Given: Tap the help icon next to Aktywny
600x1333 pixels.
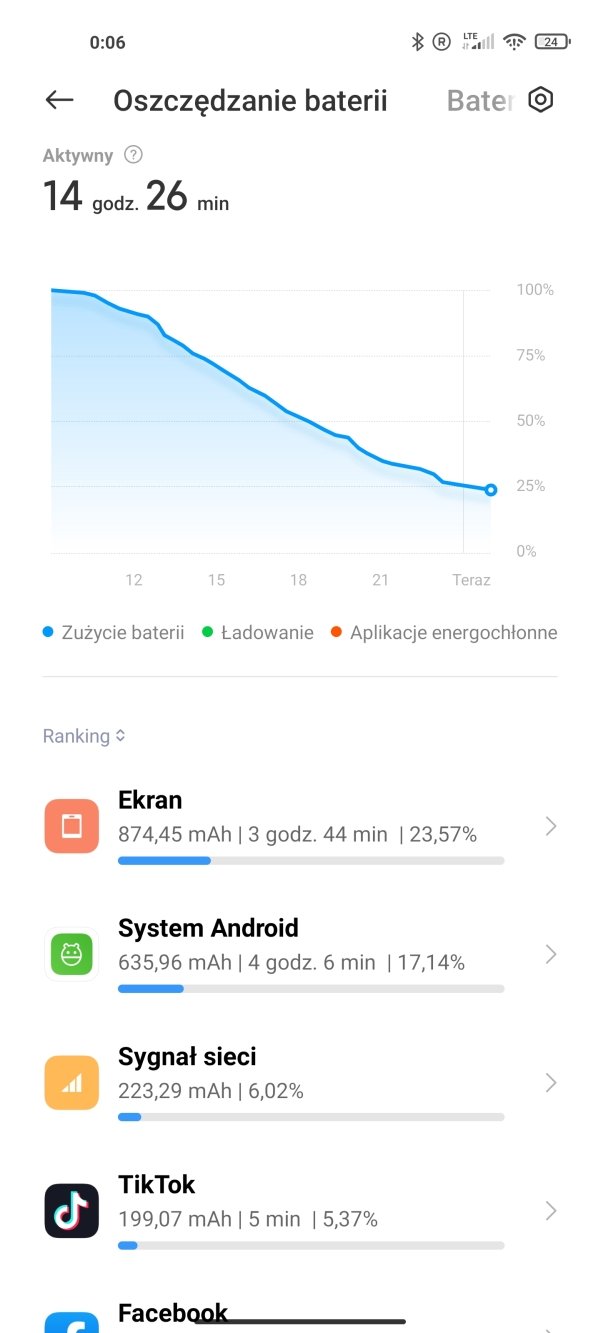Looking at the screenshot, I should coord(133,155).
